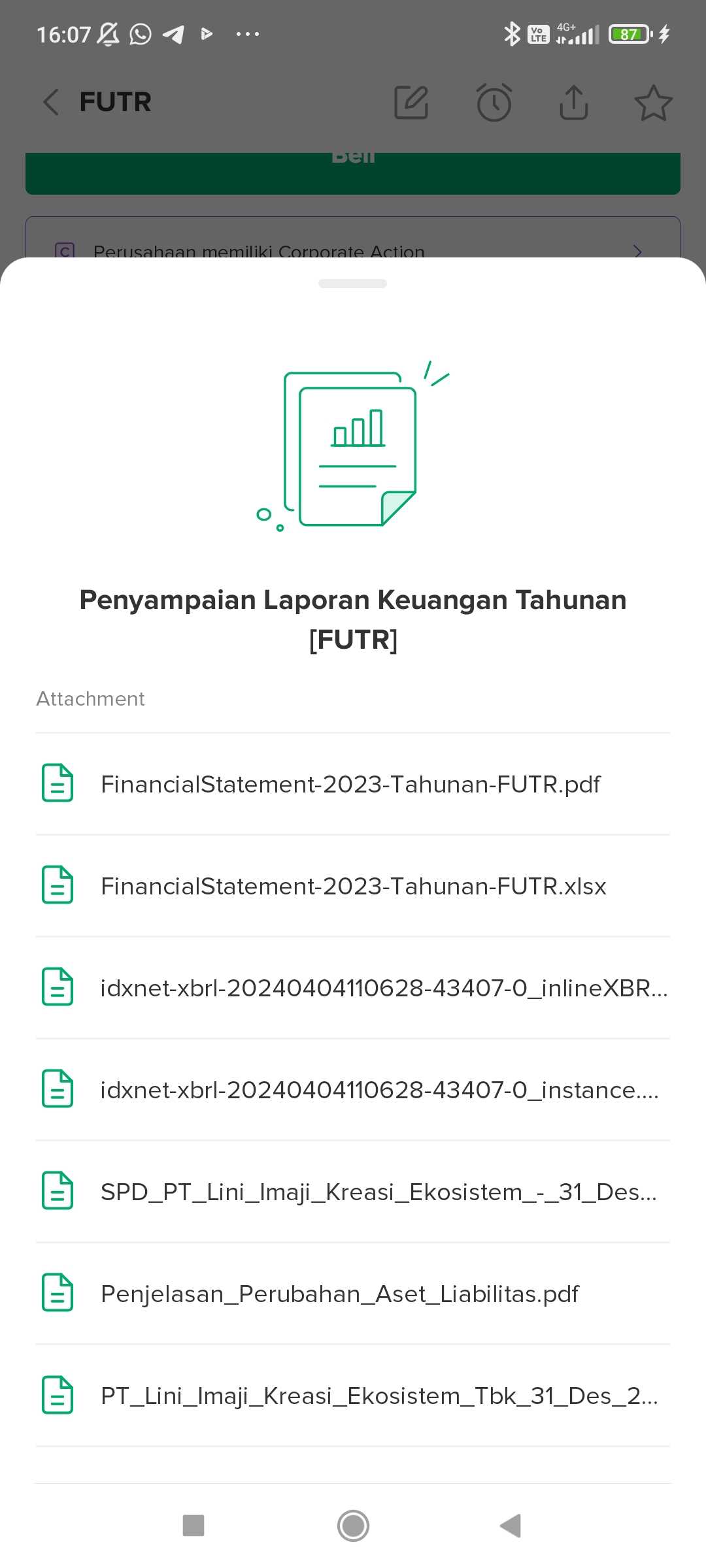Open the SPD_PT_Lini_Imaji_Kreasi_Ekosistem attachment

[378, 1192]
